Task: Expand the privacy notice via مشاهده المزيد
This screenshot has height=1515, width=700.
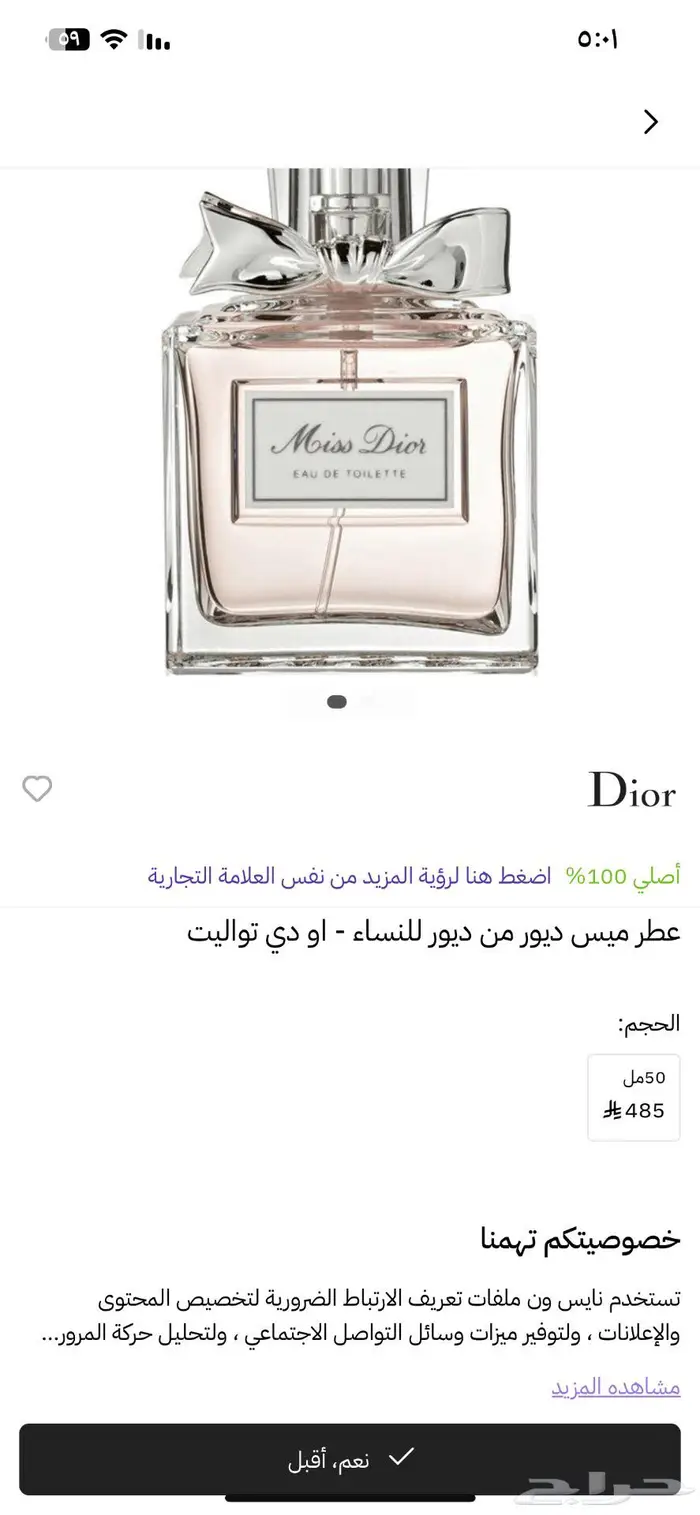Action: (x=615, y=1387)
